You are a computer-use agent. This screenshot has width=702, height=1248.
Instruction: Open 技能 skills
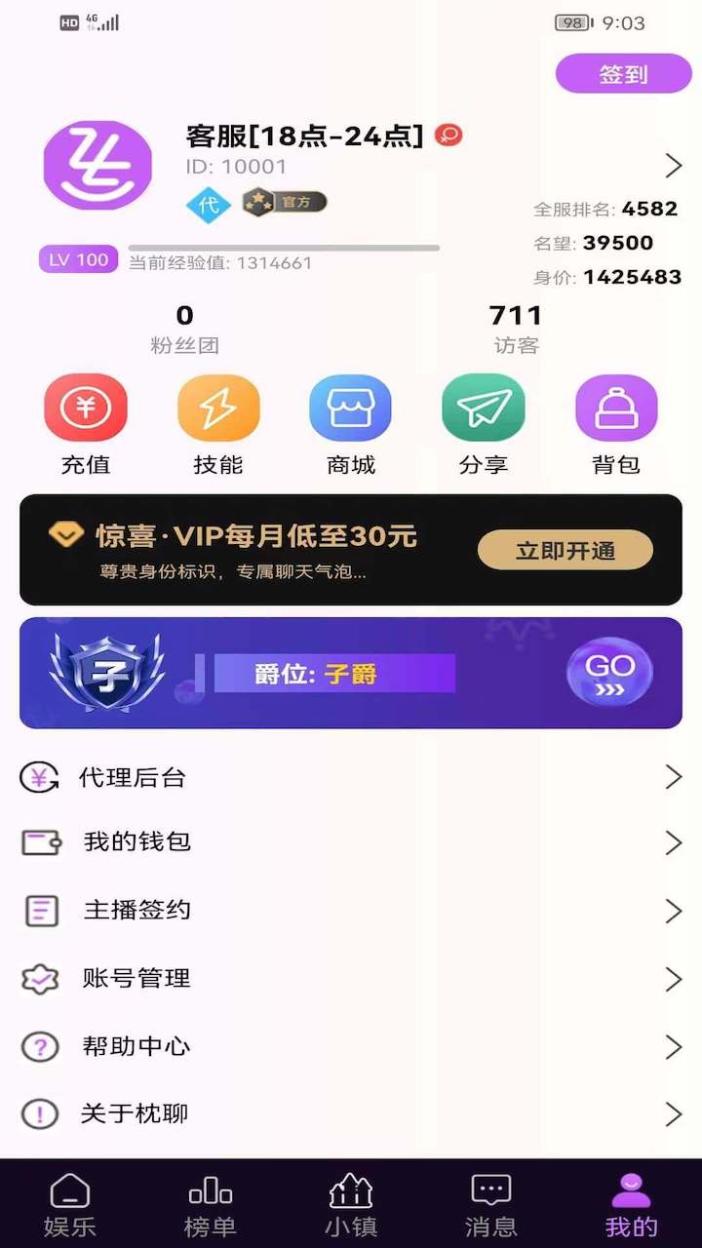click(218, 408)
